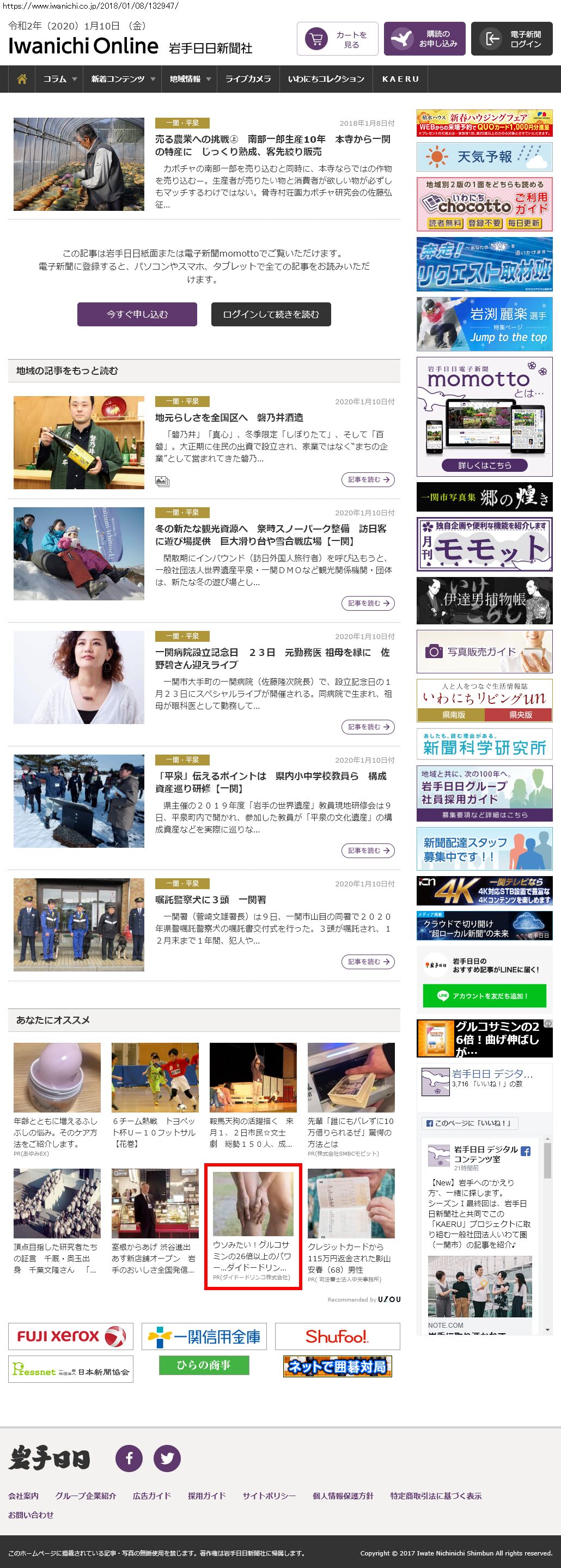Viewport: 561px width, 1568px height.
Task: Open the Facebook icon in footer
Action: (x=129, y=1458)
